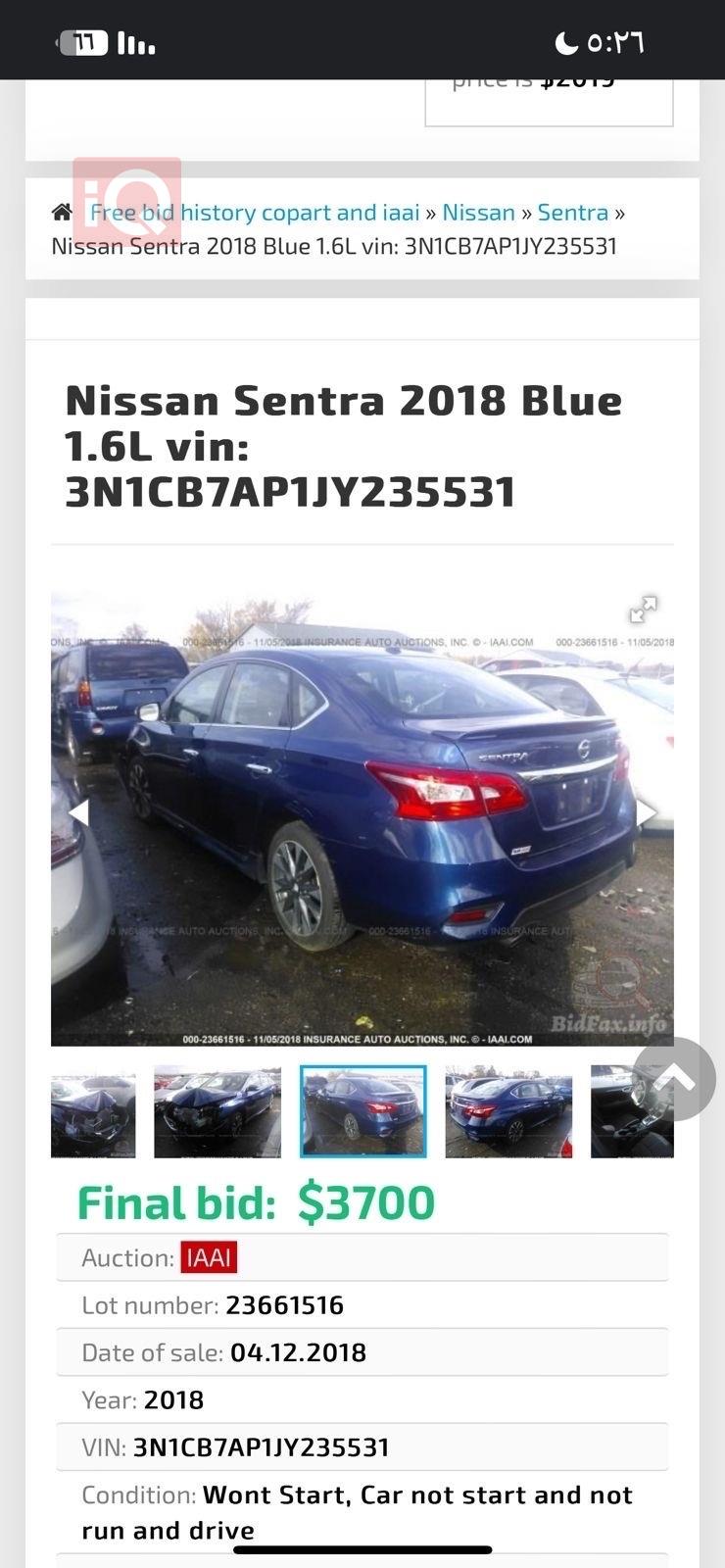Jump back to top of the page
725x1568 pixels.
click(x=674, y=1079)
